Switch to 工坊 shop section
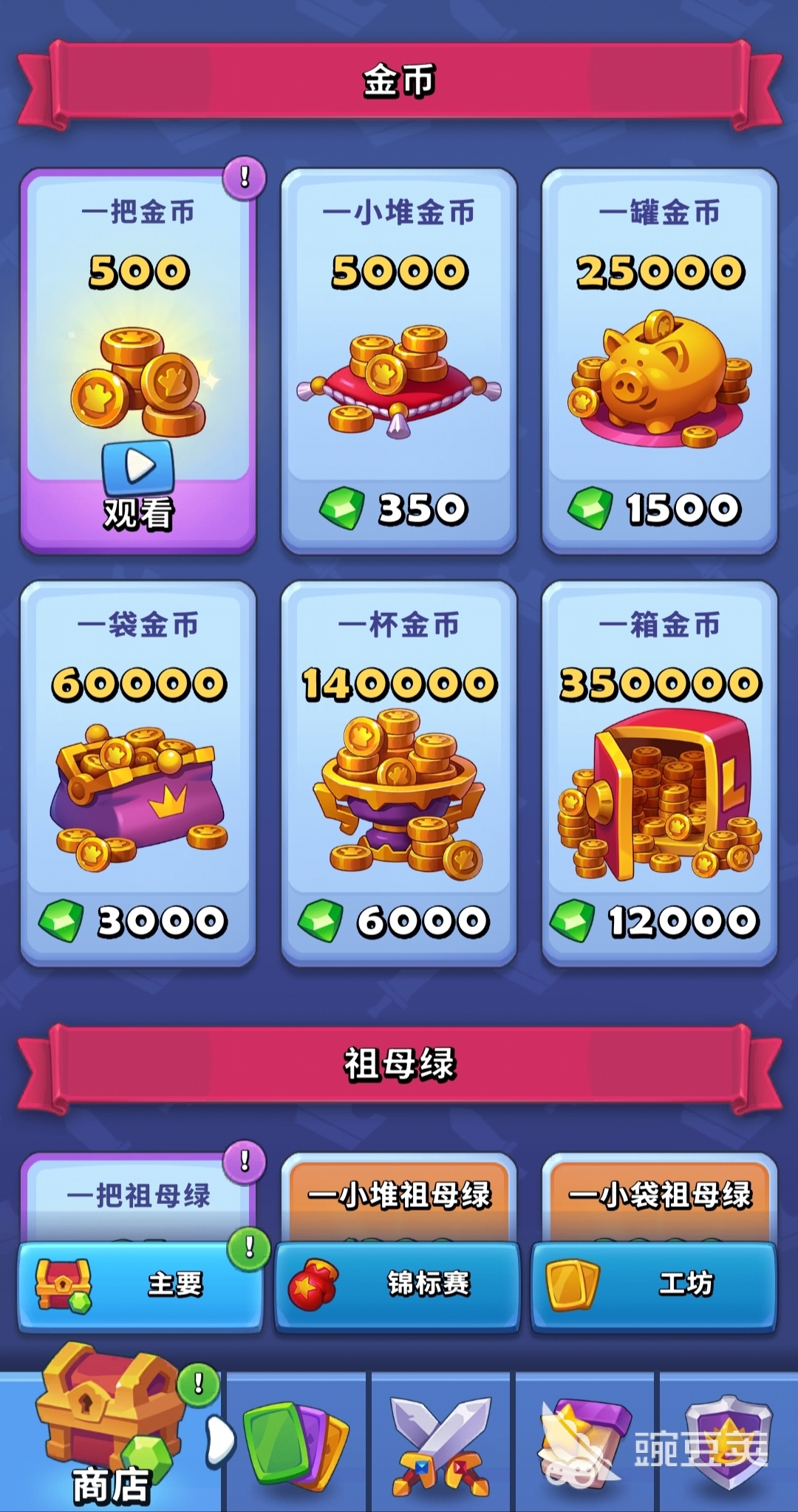798x1512 pixels. (x=654, y=1285)
